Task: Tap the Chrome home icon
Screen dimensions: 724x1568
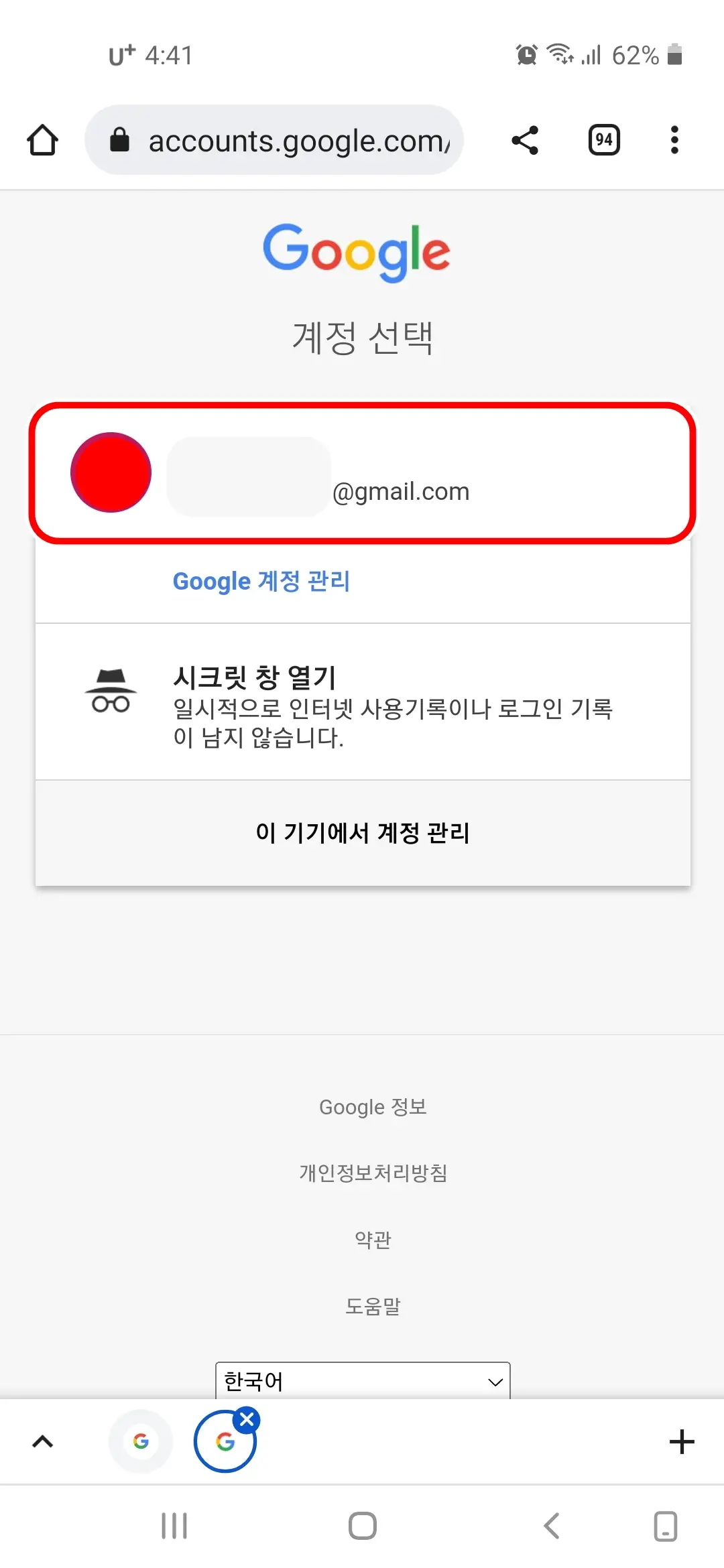Action: [x=42, y=140]
